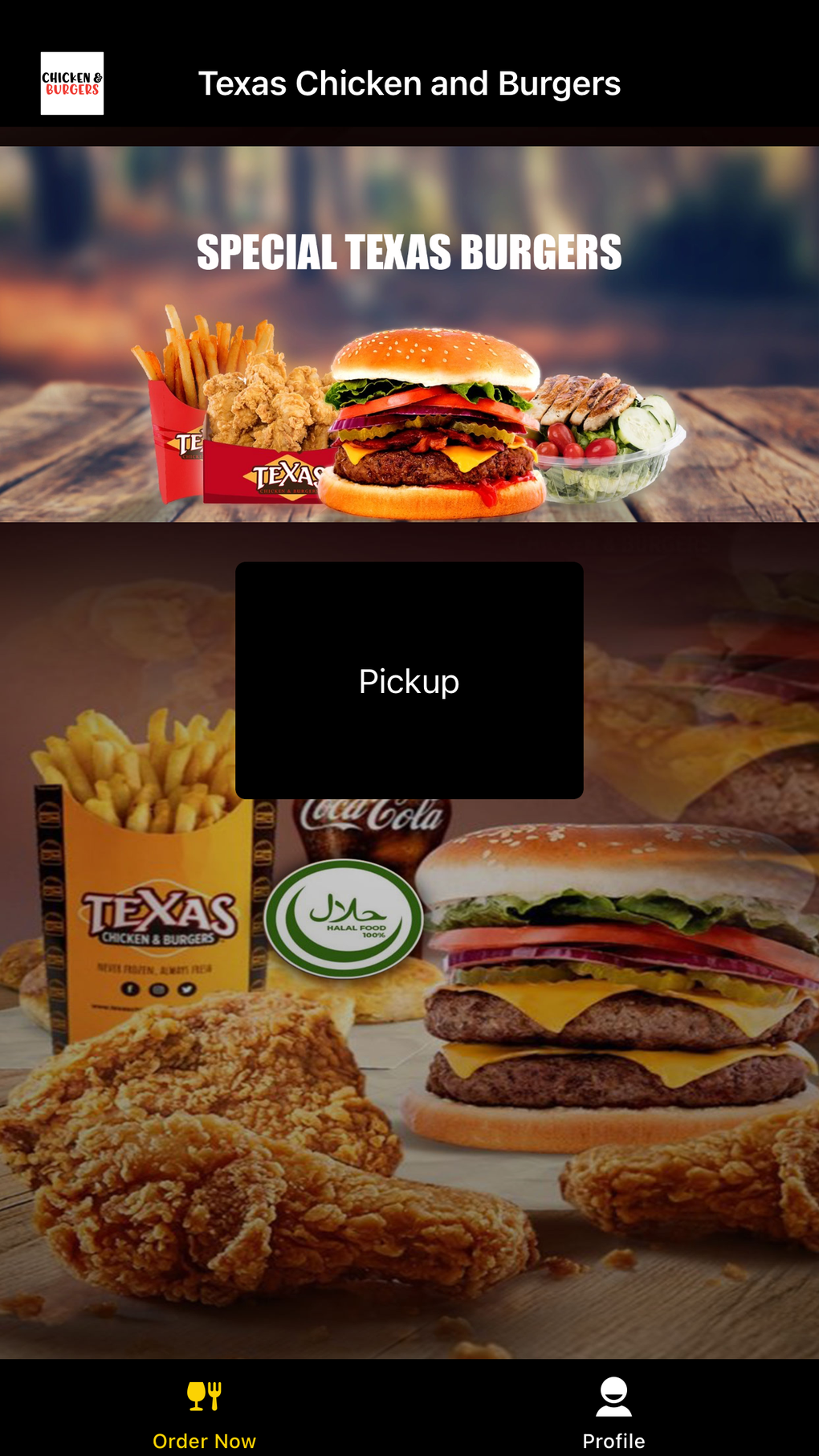Tap the Texas Chicken and Burgers title

coord(410,81)
